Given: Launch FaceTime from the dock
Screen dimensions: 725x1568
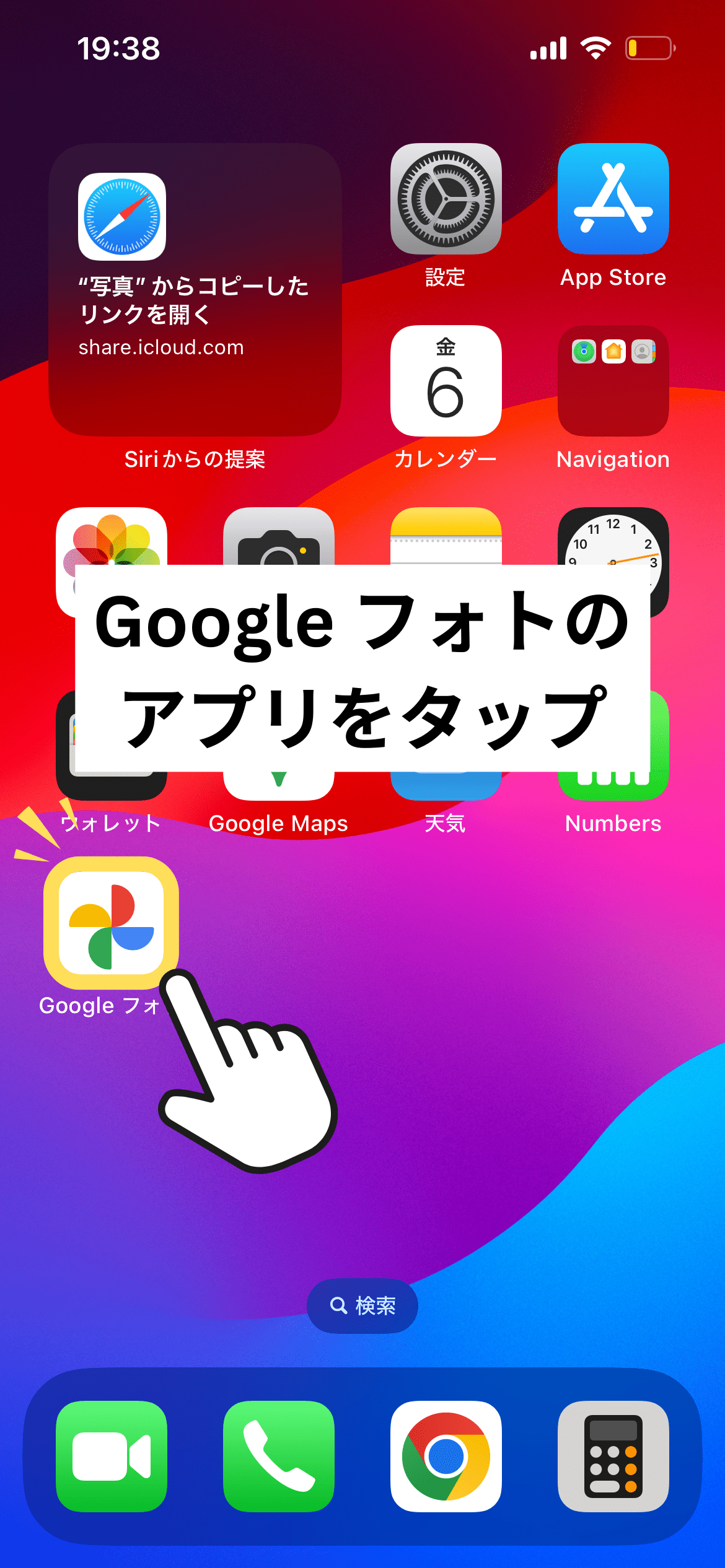Looking at the screenshot, I should (112, 1456).
